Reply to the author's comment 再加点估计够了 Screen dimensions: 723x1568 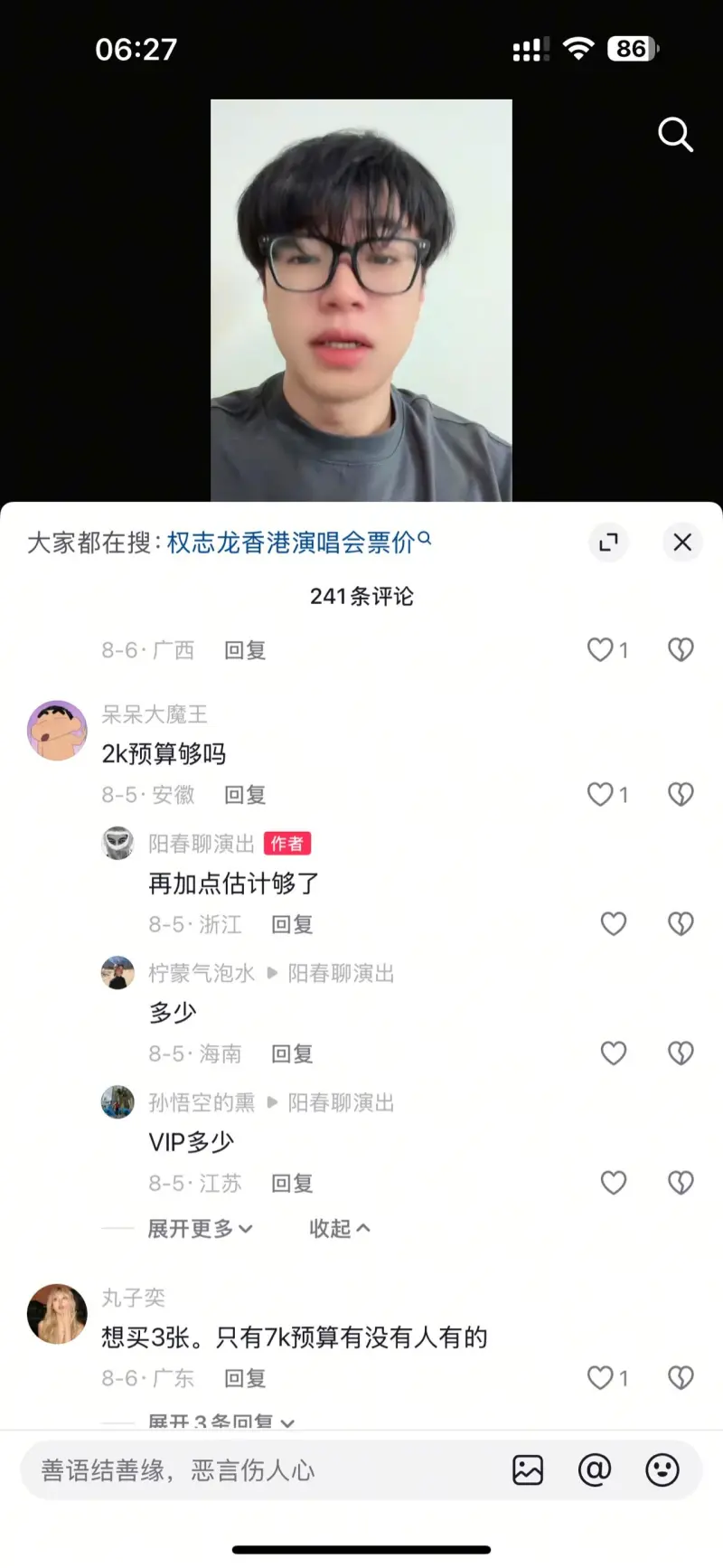(292, 924)
